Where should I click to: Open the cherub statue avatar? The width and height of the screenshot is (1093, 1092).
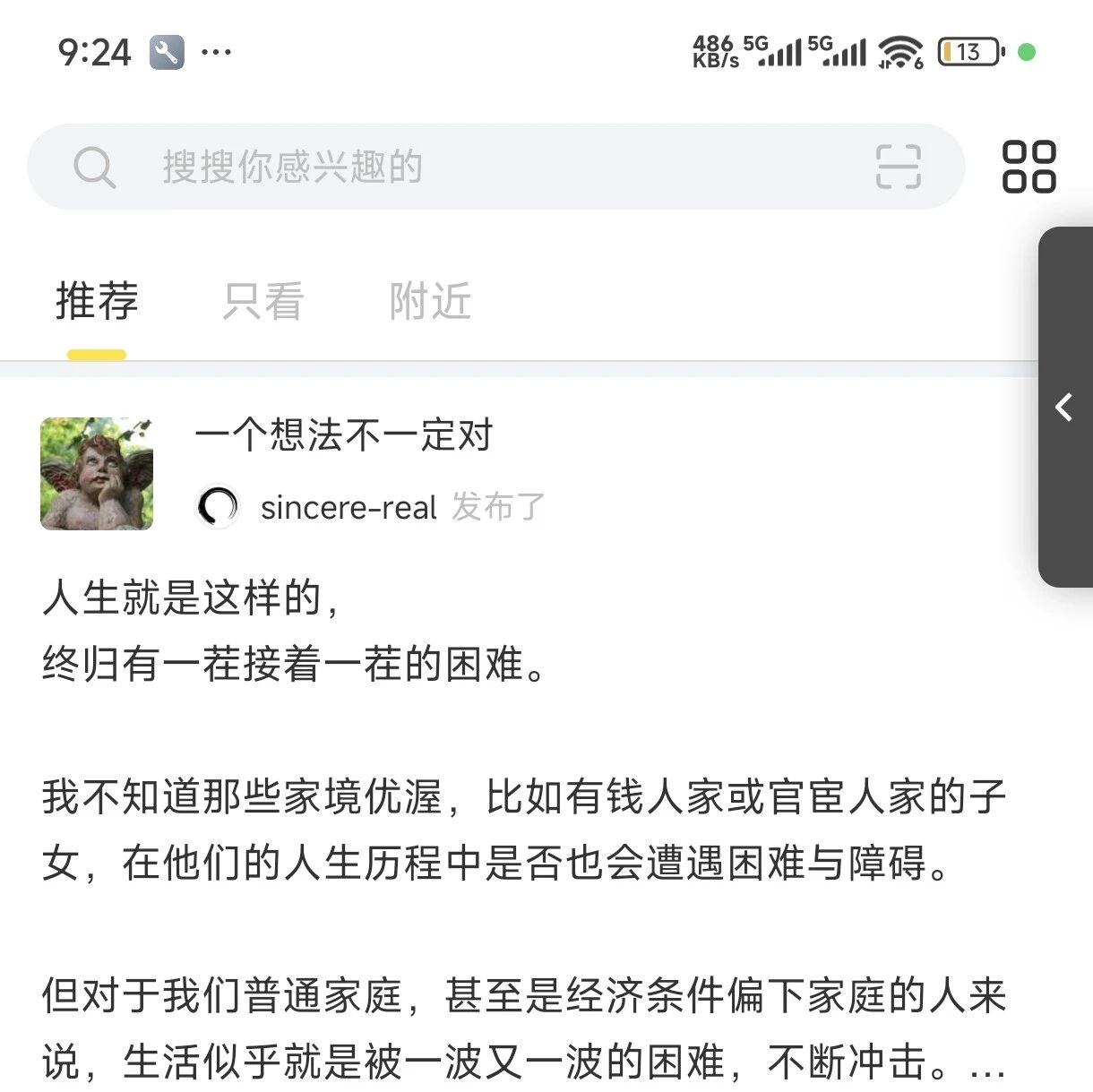(97, 473)
